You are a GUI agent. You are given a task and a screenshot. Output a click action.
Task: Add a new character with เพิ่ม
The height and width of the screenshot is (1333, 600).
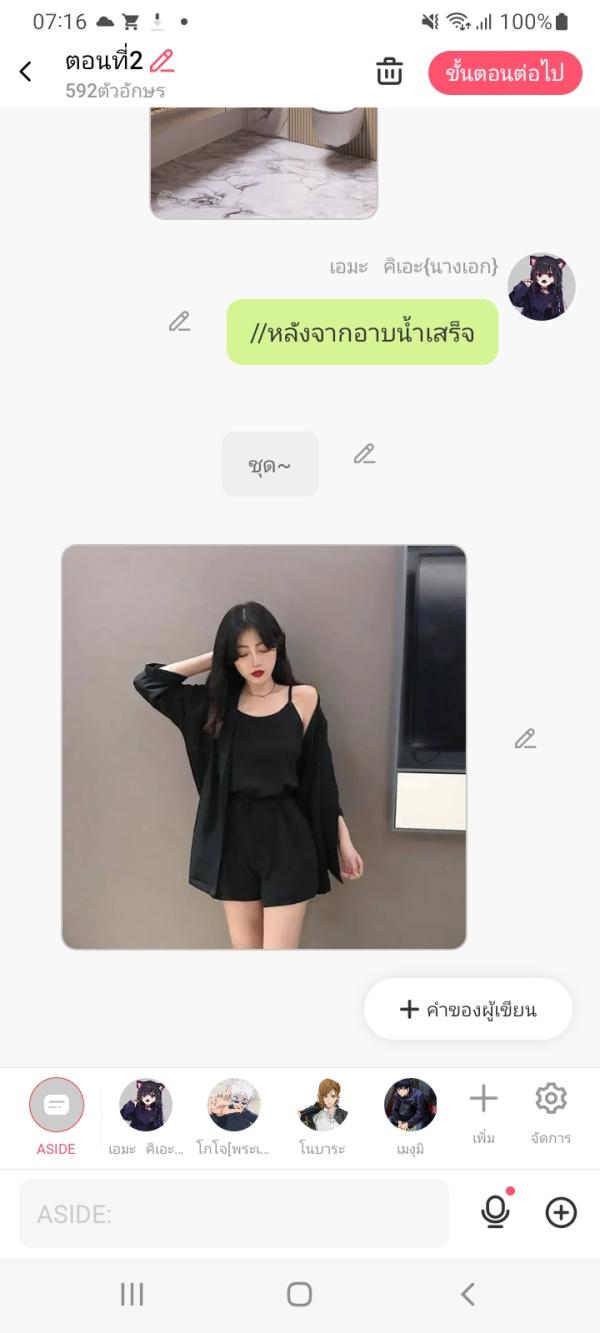(x=484, y=1110)
